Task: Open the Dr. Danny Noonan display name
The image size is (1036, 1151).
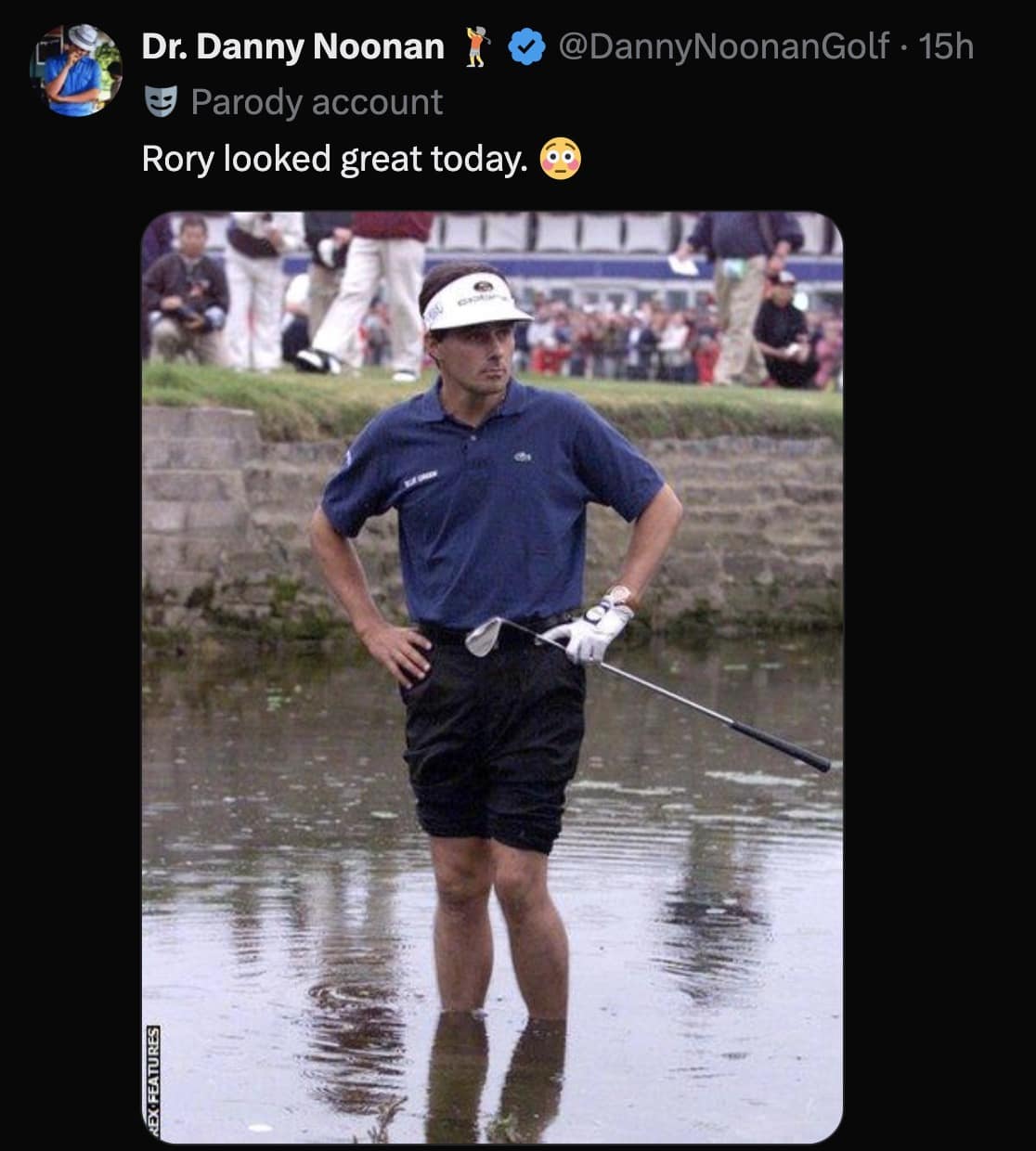Action: pyautogui.click(x=292, y=46)
